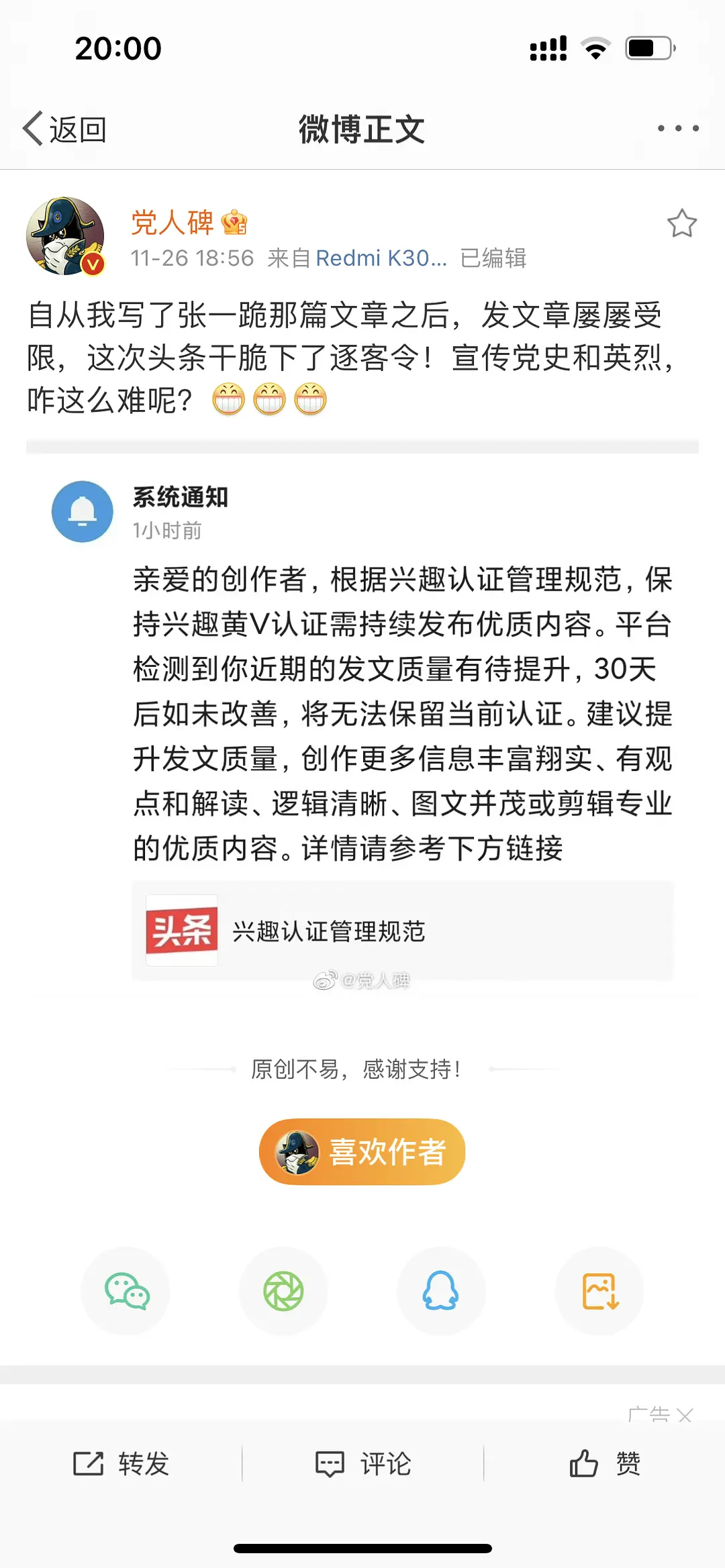The height and width of the screenshot is (1568, 725).
Task: Save the post as a long image
Action: point(599,1291)
